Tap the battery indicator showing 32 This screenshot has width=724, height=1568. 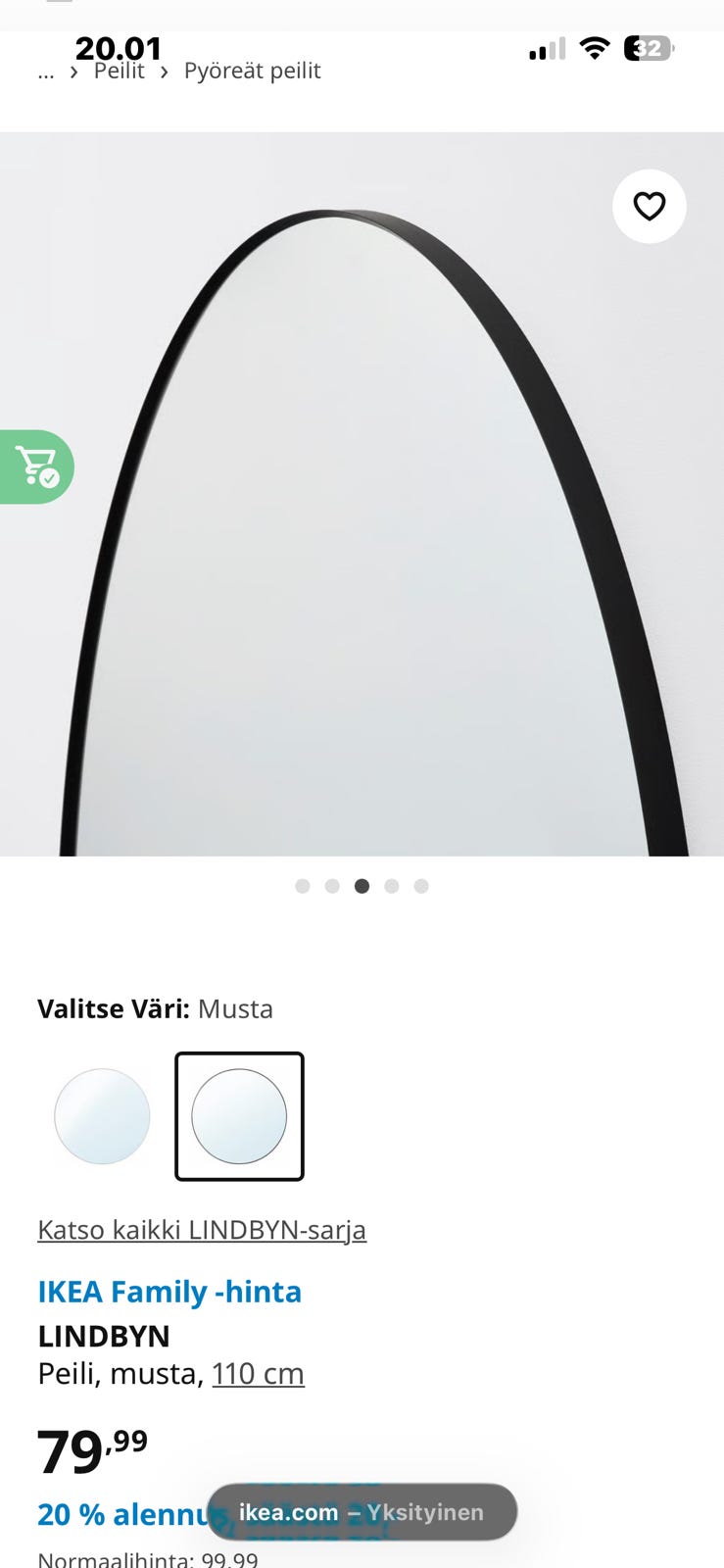point(647,47)
